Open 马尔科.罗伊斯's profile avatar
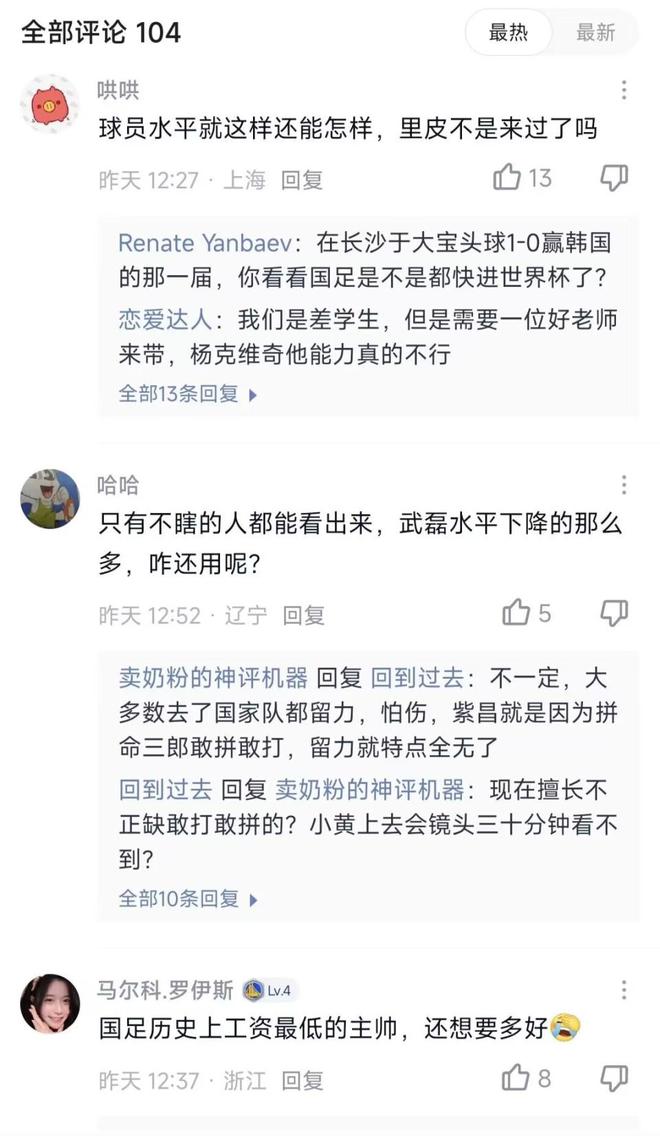Viewport: 660px width, 1136px height. pos(50,1004)
